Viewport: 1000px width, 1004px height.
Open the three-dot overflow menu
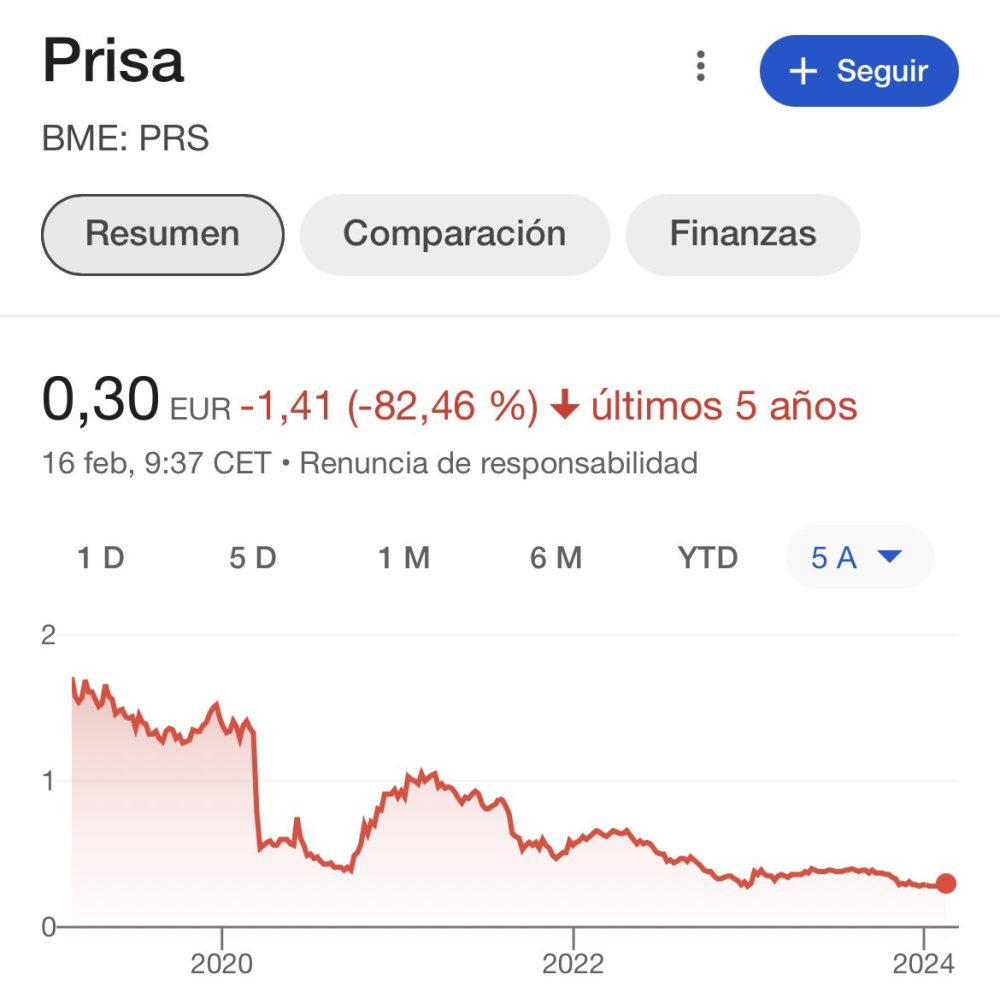(x=701, y=68)
